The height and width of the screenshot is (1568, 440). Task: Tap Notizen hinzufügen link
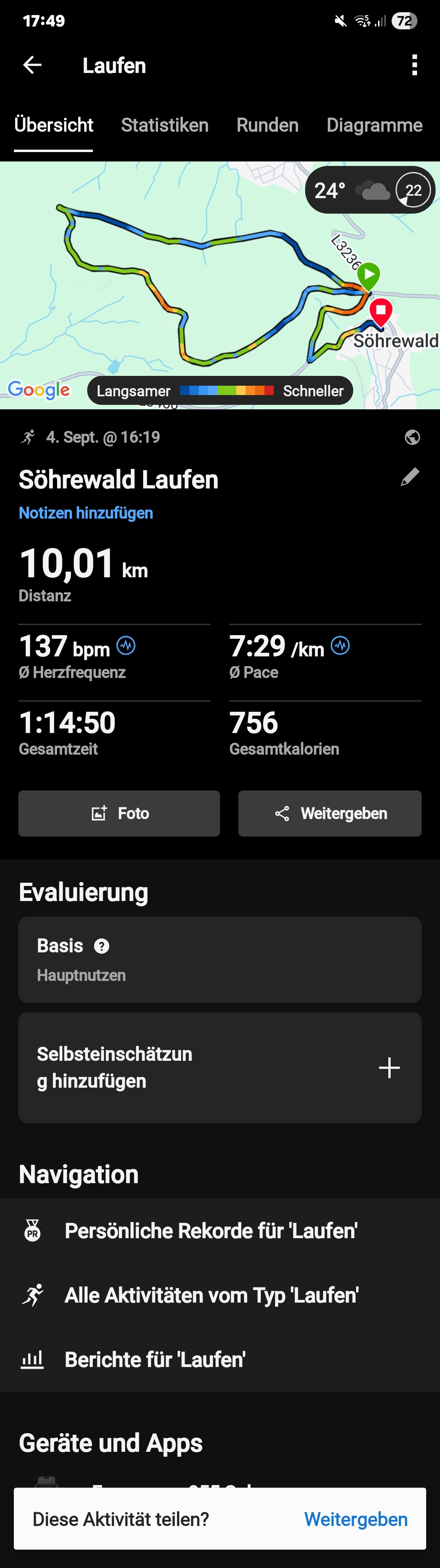(86, 513)
